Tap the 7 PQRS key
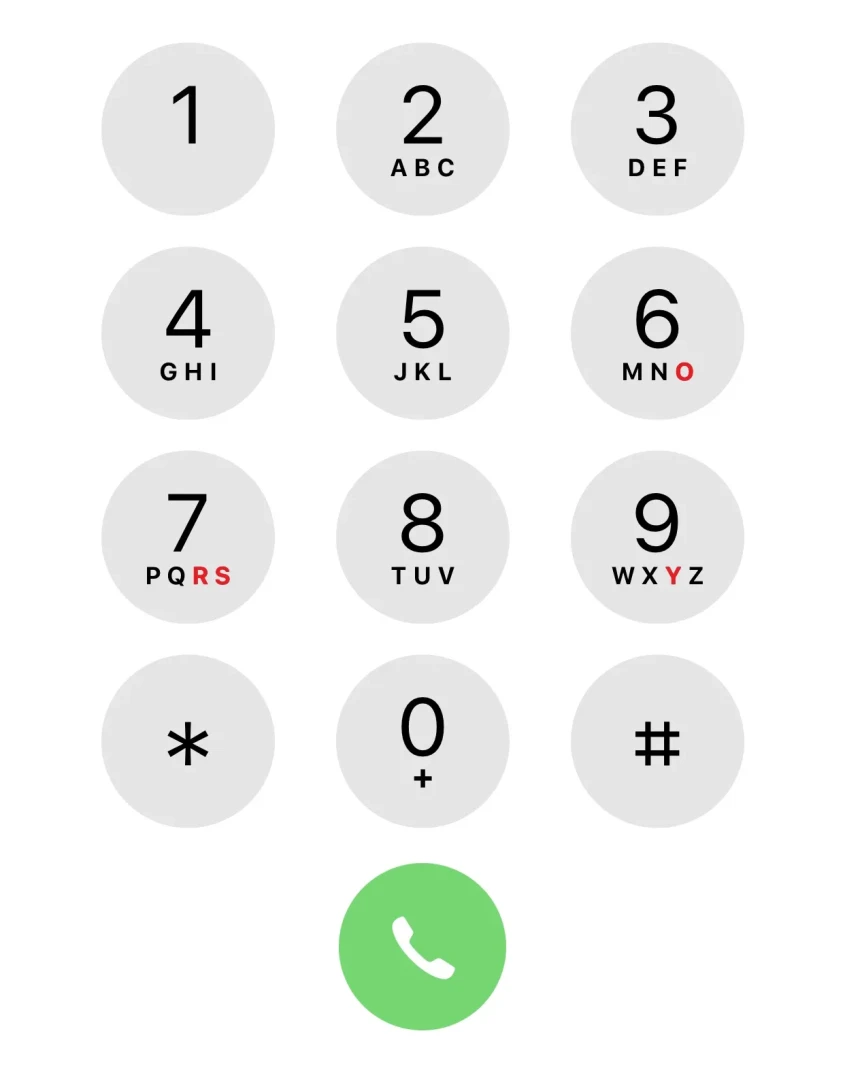Viewport: 845px width, 1080px height. (188, 537)
